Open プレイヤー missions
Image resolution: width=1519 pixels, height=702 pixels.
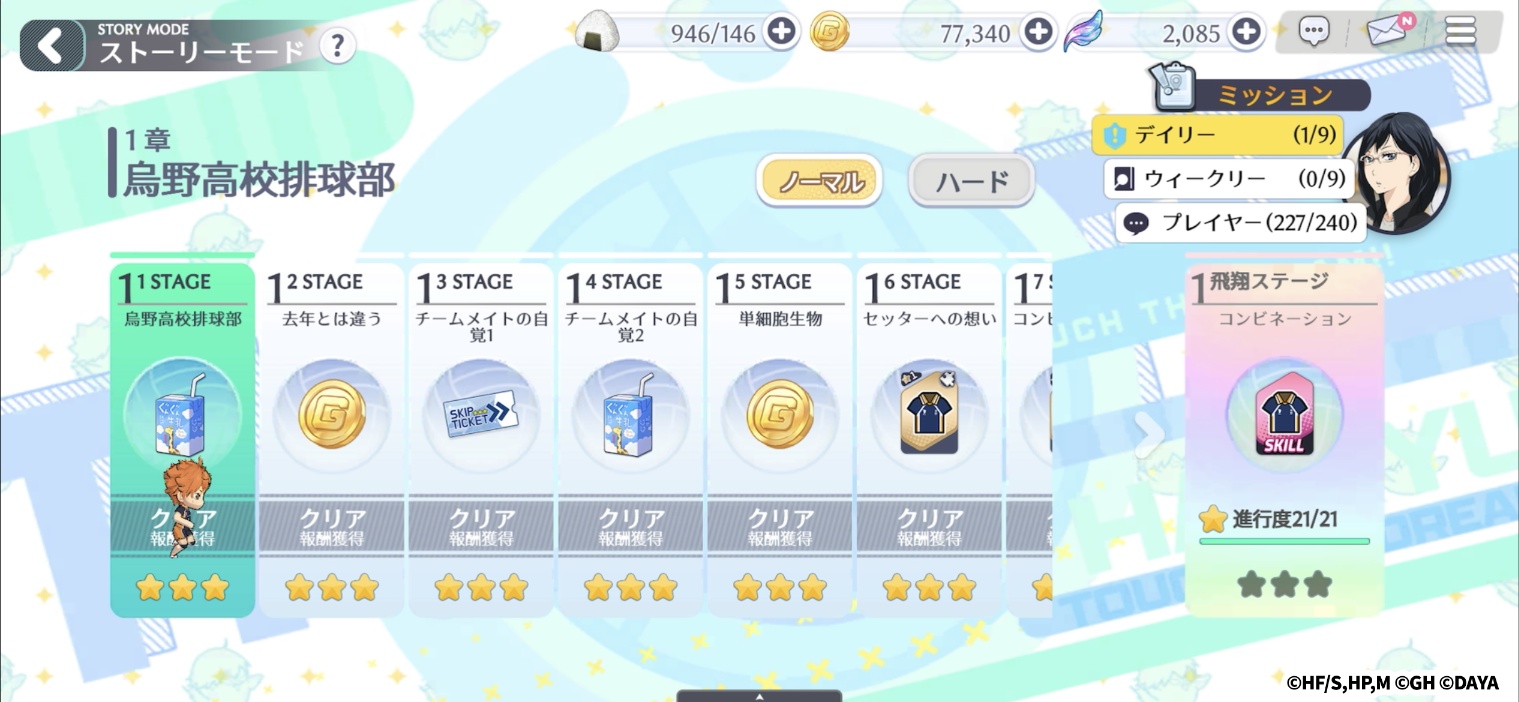click(1240, 223)
